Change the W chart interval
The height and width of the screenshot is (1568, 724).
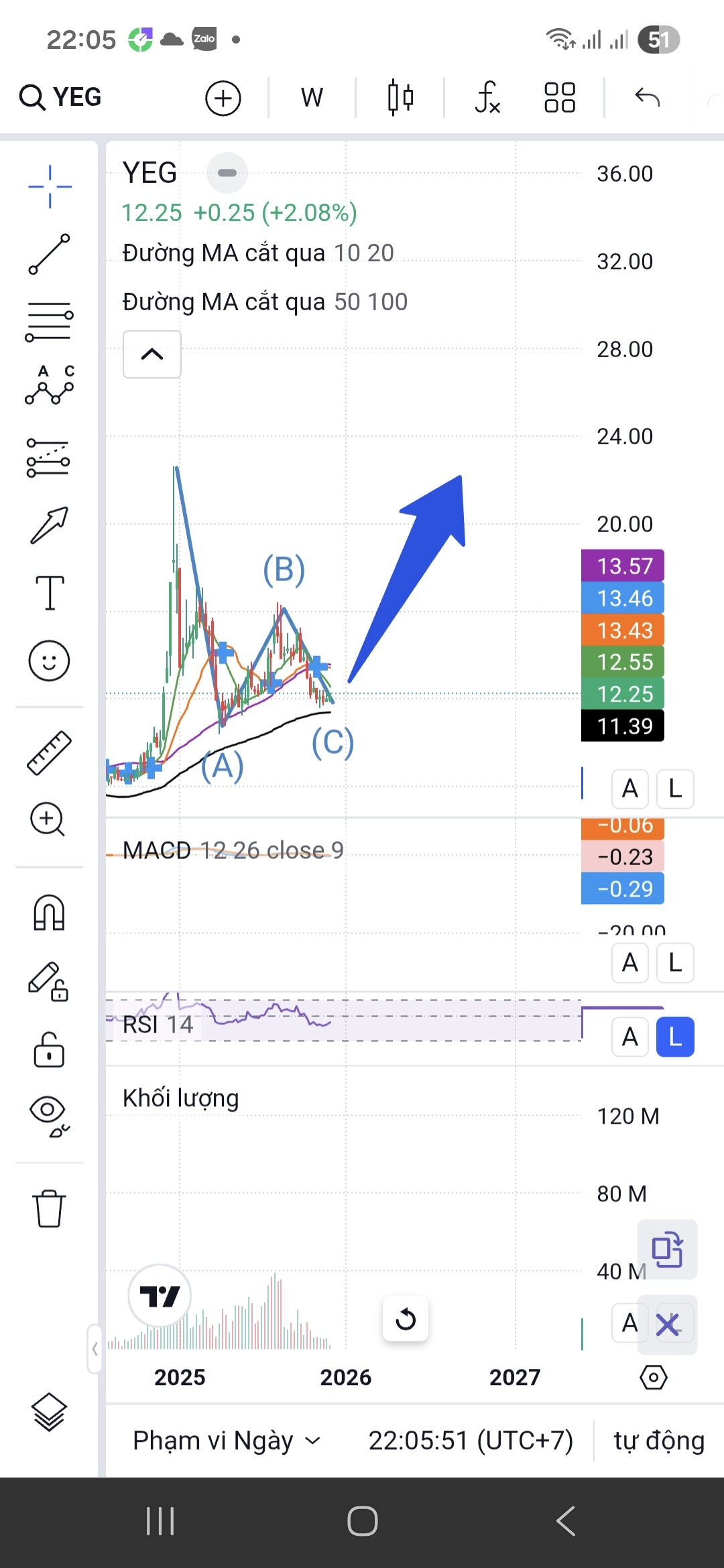tap(312, 98)
